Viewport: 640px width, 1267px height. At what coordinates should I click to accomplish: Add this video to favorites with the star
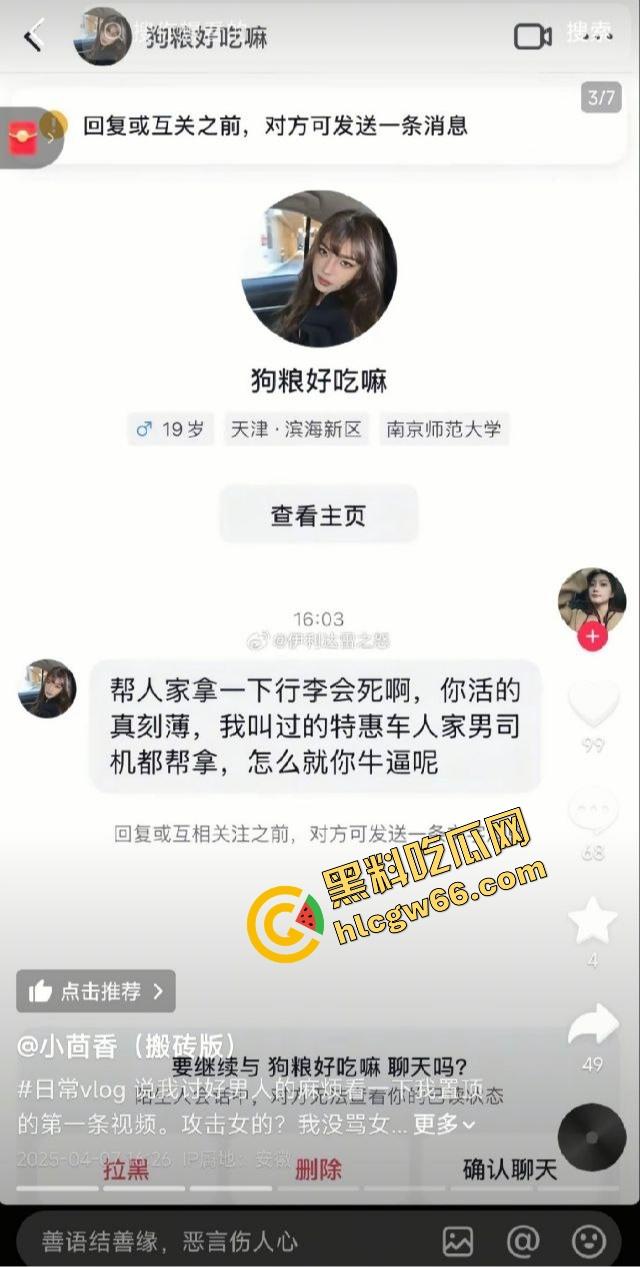coord(593,920)
